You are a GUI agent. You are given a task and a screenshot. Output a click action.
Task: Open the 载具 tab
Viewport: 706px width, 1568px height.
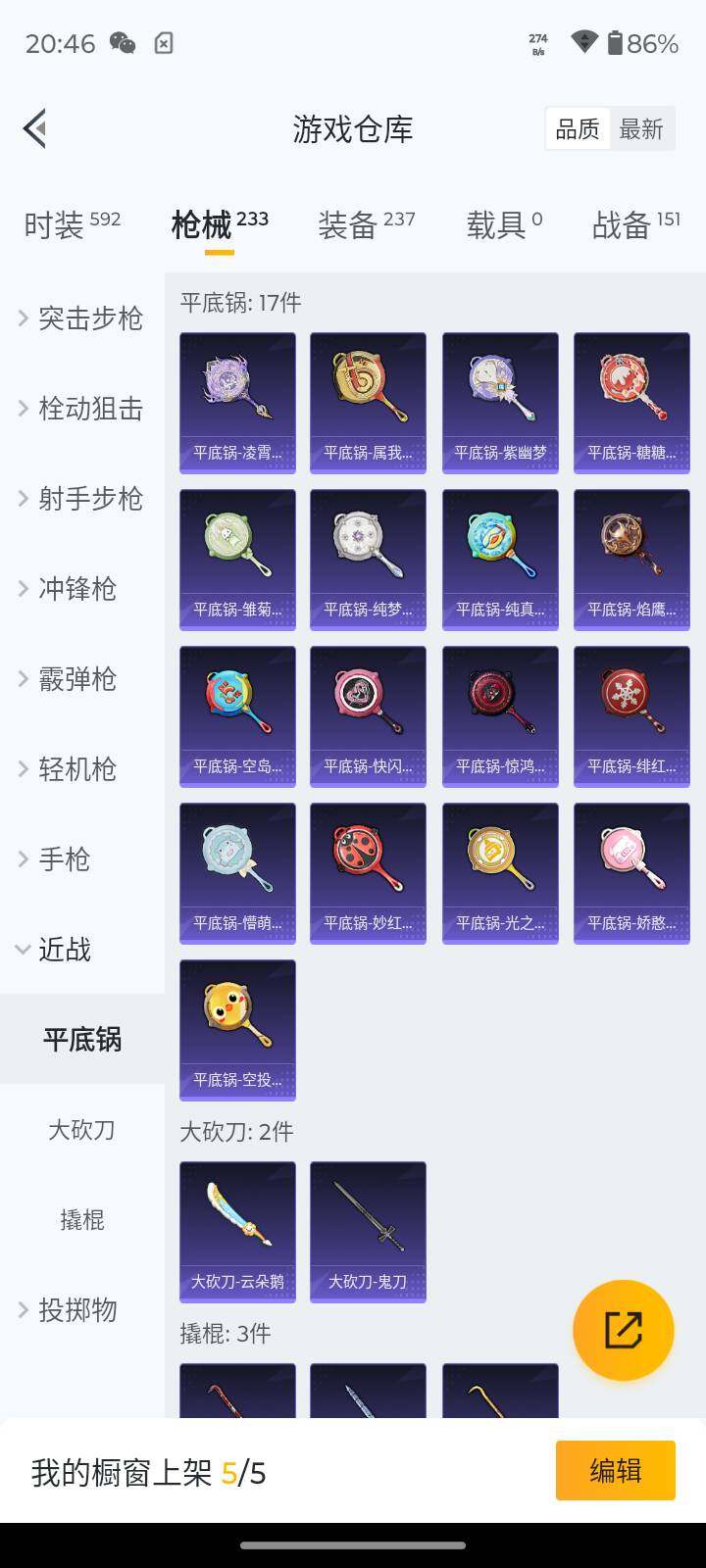pyautogui.click(x=504, y=224)
